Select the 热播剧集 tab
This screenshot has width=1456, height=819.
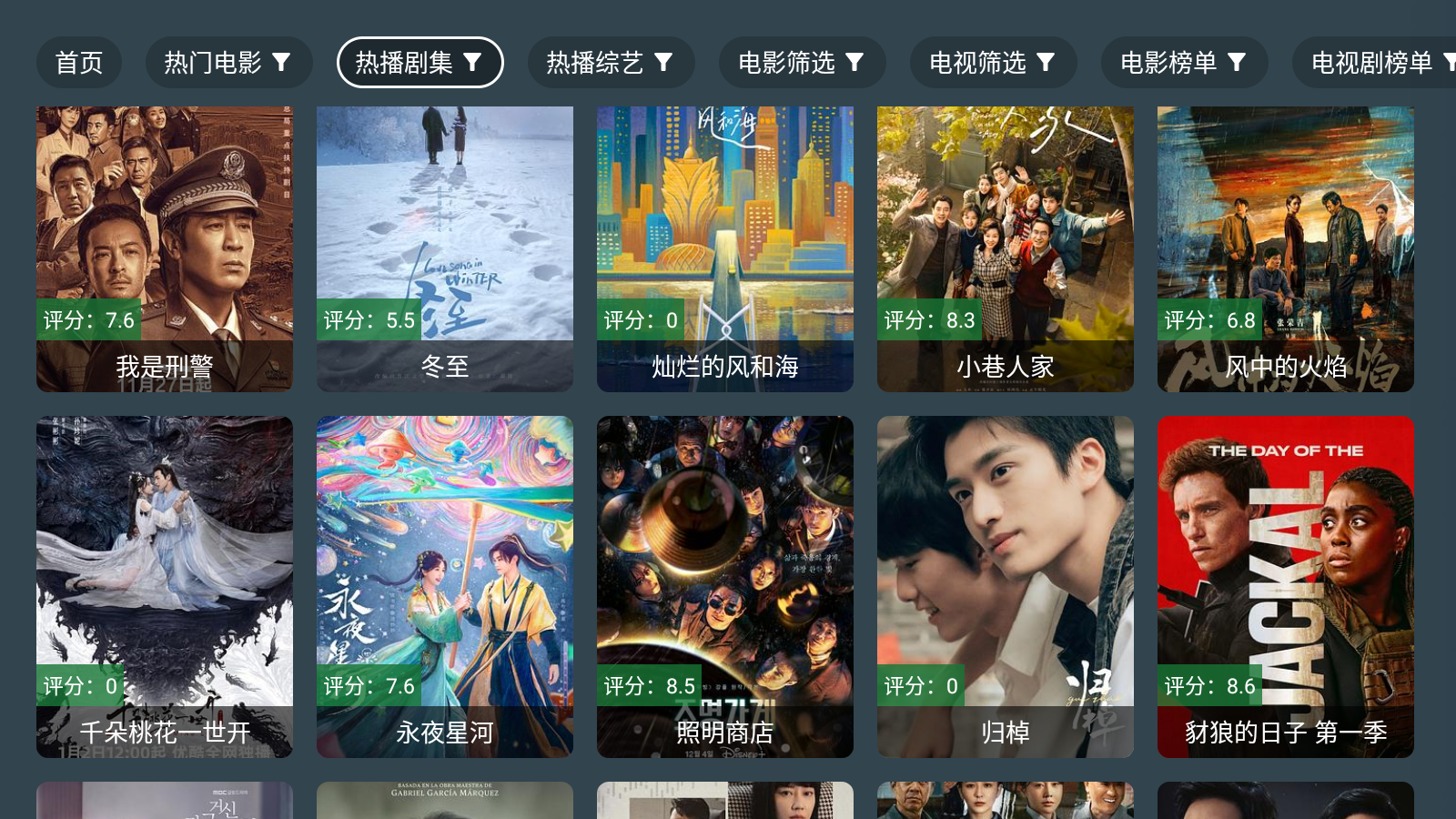pos(420,63)
